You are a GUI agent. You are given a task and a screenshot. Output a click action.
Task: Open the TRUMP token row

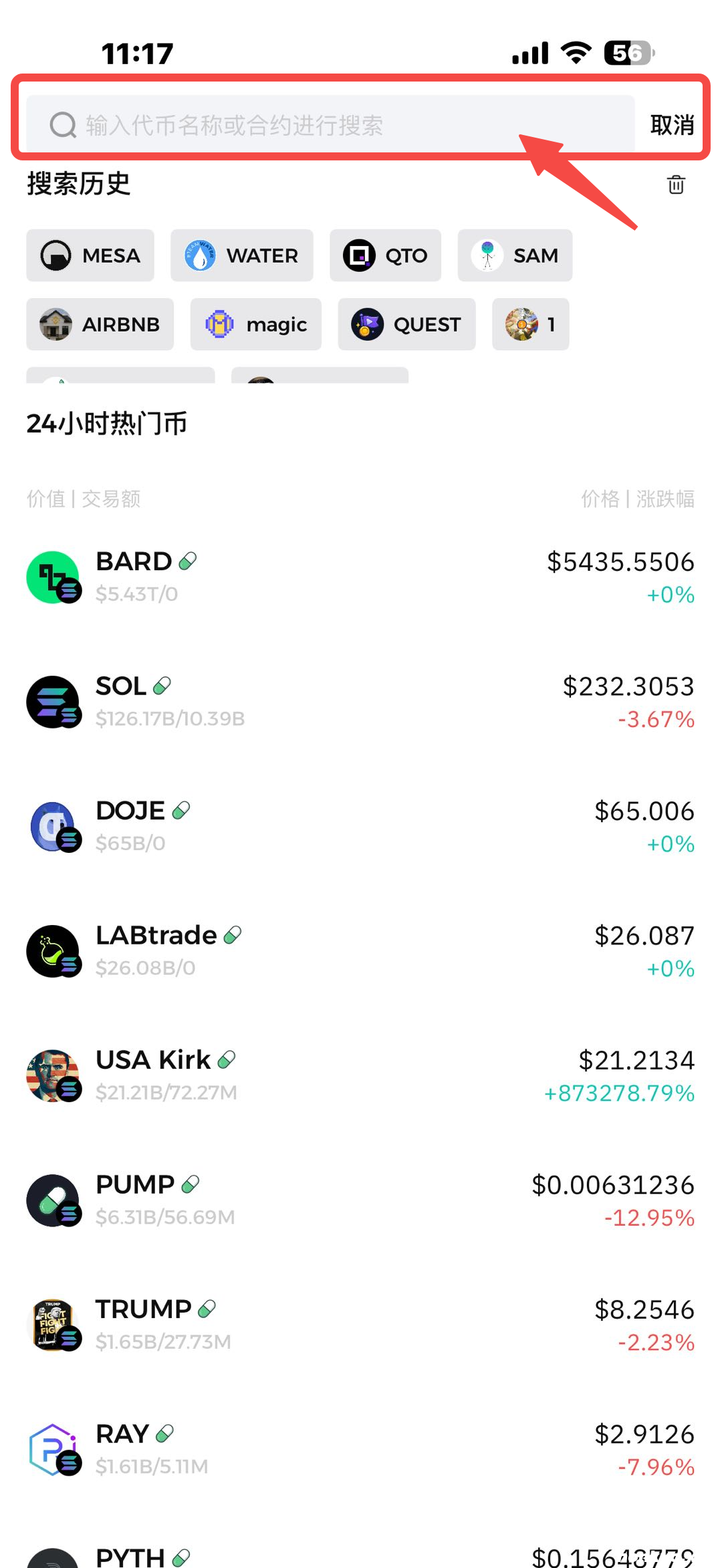[361, 1325]
